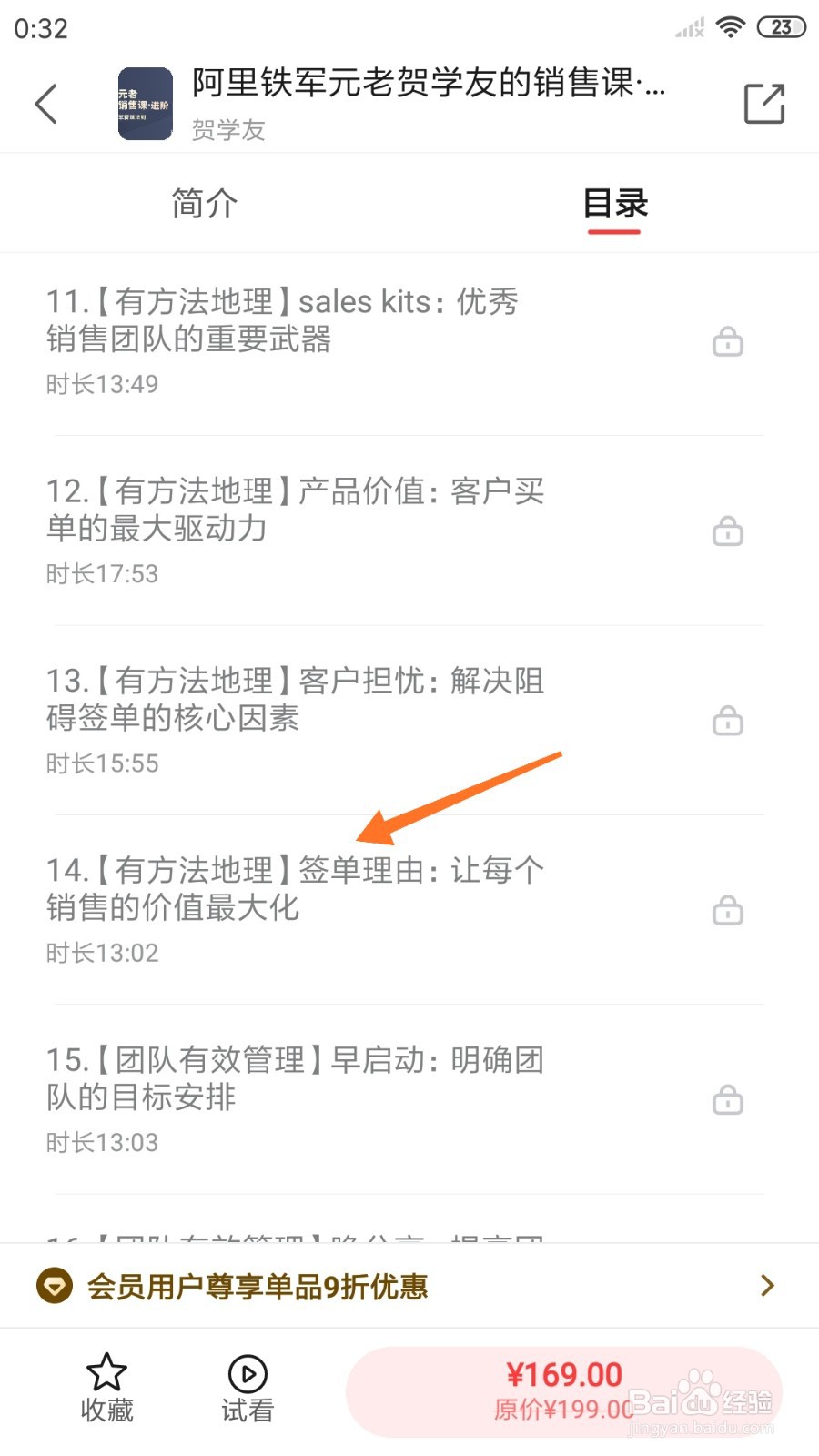Expand the member discount banner chevron

[x=765, y=1286]
